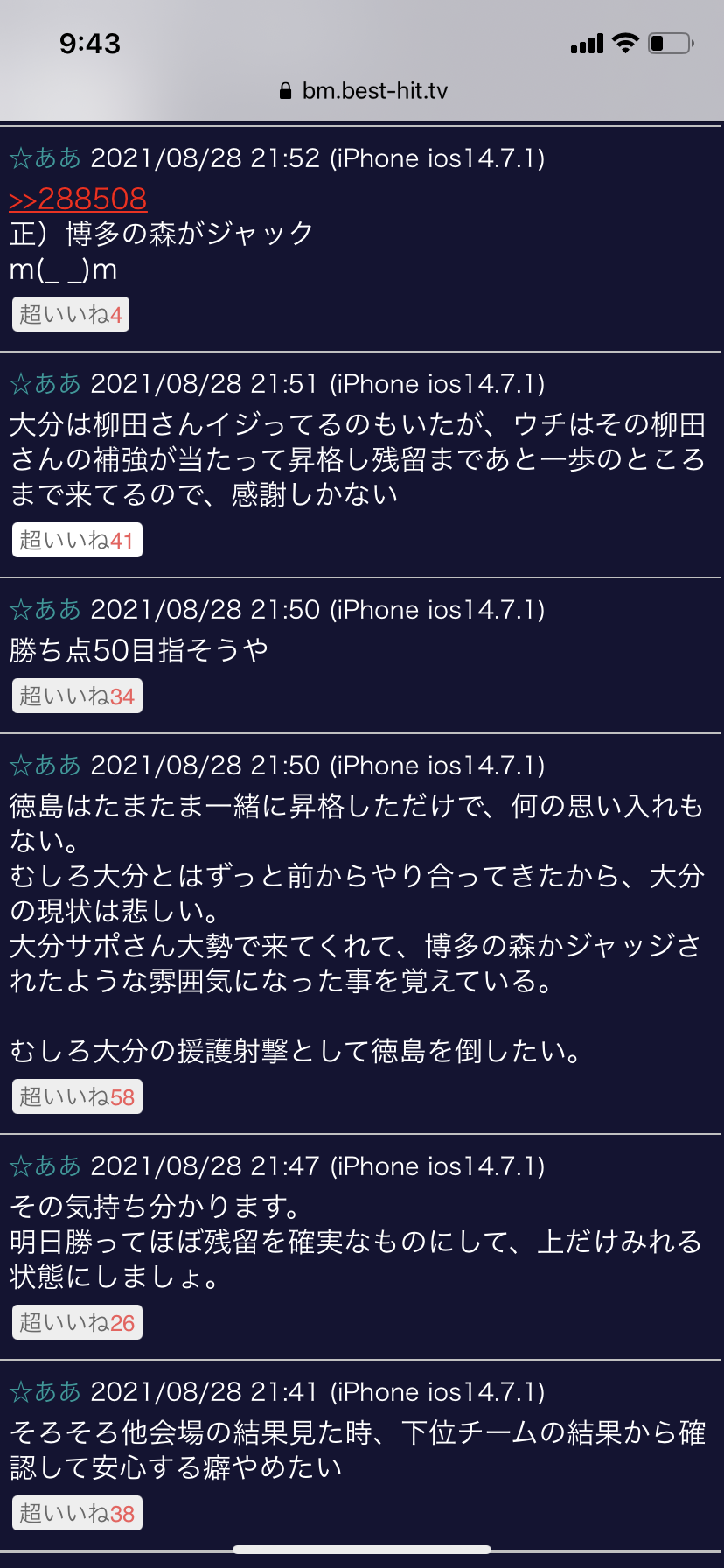
Task: Tap 超いいね26 under the 21:47 post
Action: tap(77, 1322)
